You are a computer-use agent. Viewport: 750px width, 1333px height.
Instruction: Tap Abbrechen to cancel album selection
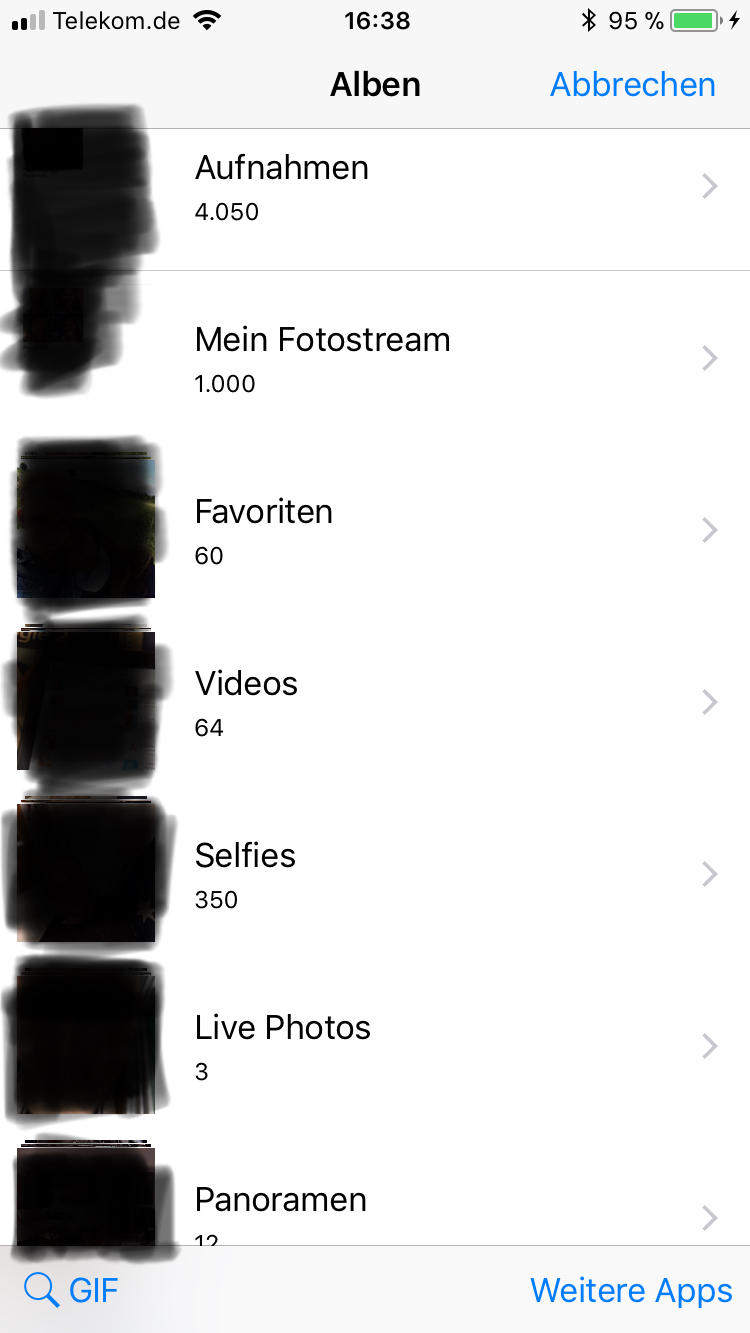click(632, 85)
